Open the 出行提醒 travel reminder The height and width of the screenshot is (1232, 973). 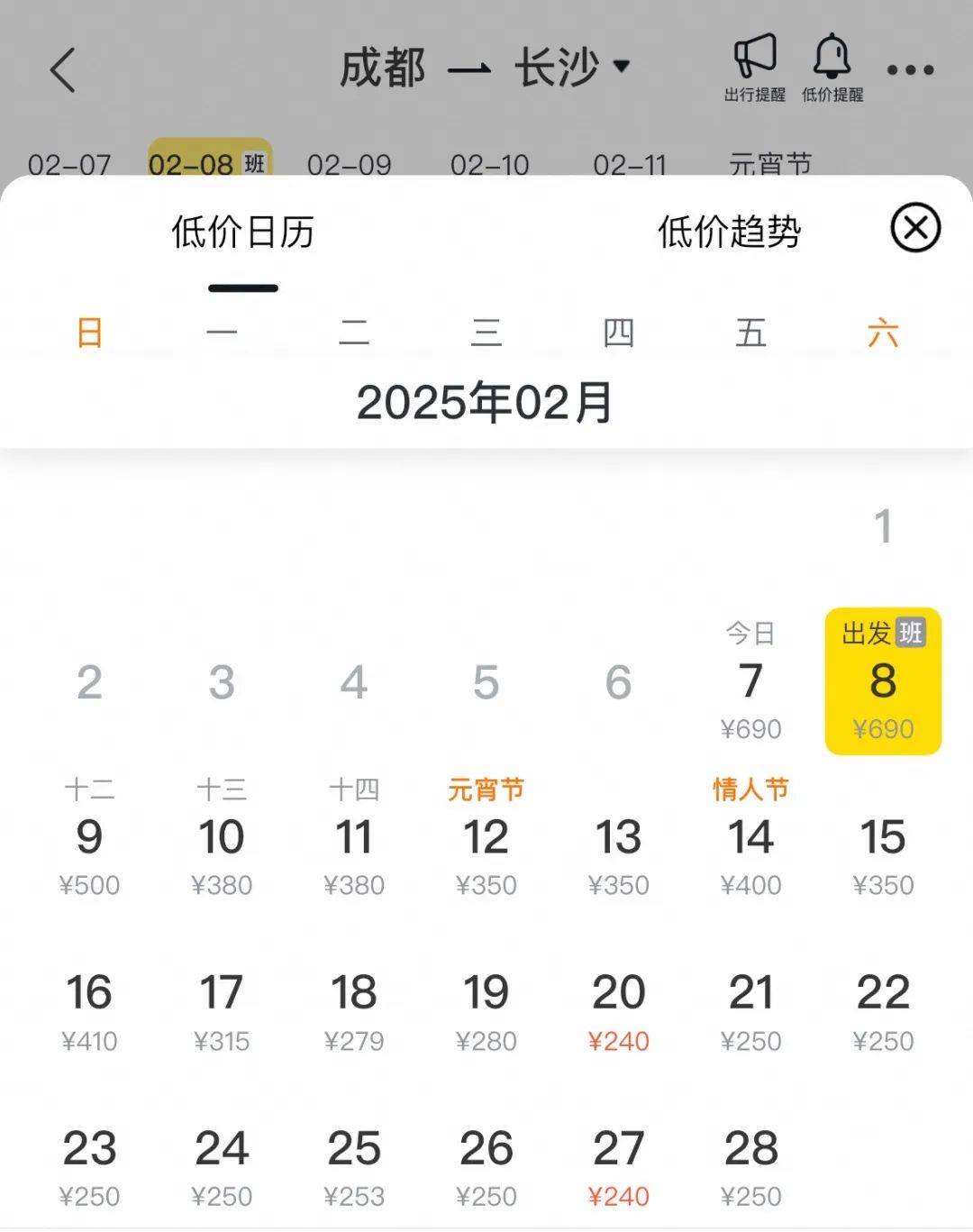click(754, 68)
